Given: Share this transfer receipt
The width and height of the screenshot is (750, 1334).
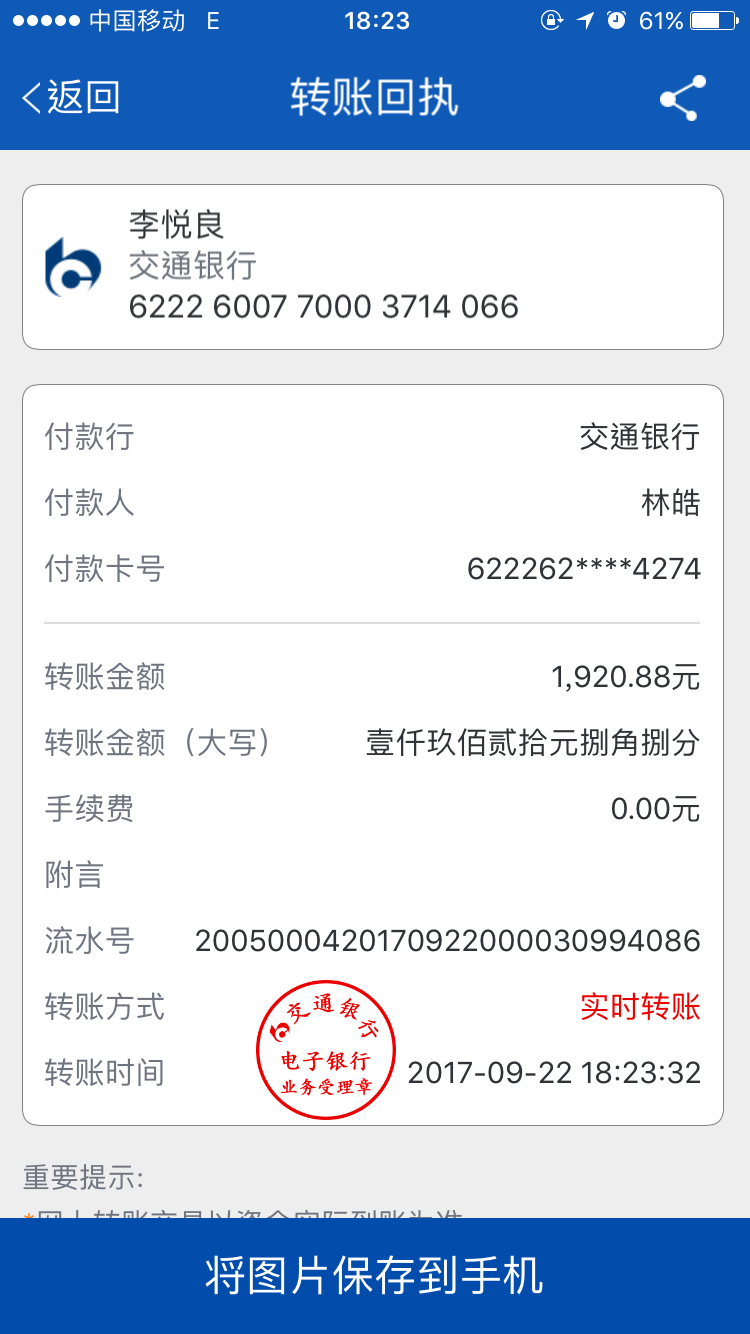Looking at the screenshot, I should click(x=683, y=98).
